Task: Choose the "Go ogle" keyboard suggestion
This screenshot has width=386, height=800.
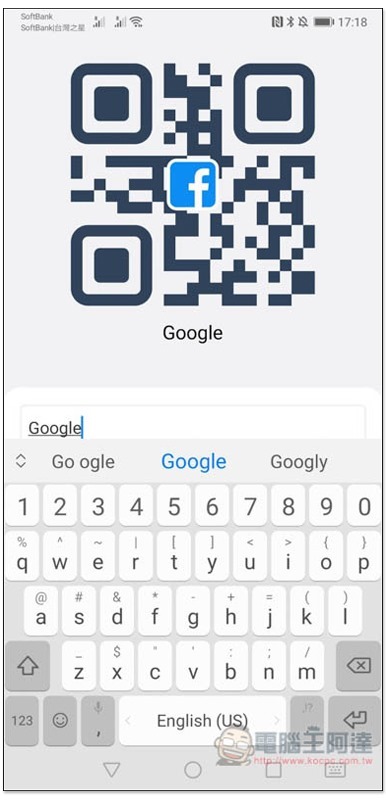Action: click(83, 462)
